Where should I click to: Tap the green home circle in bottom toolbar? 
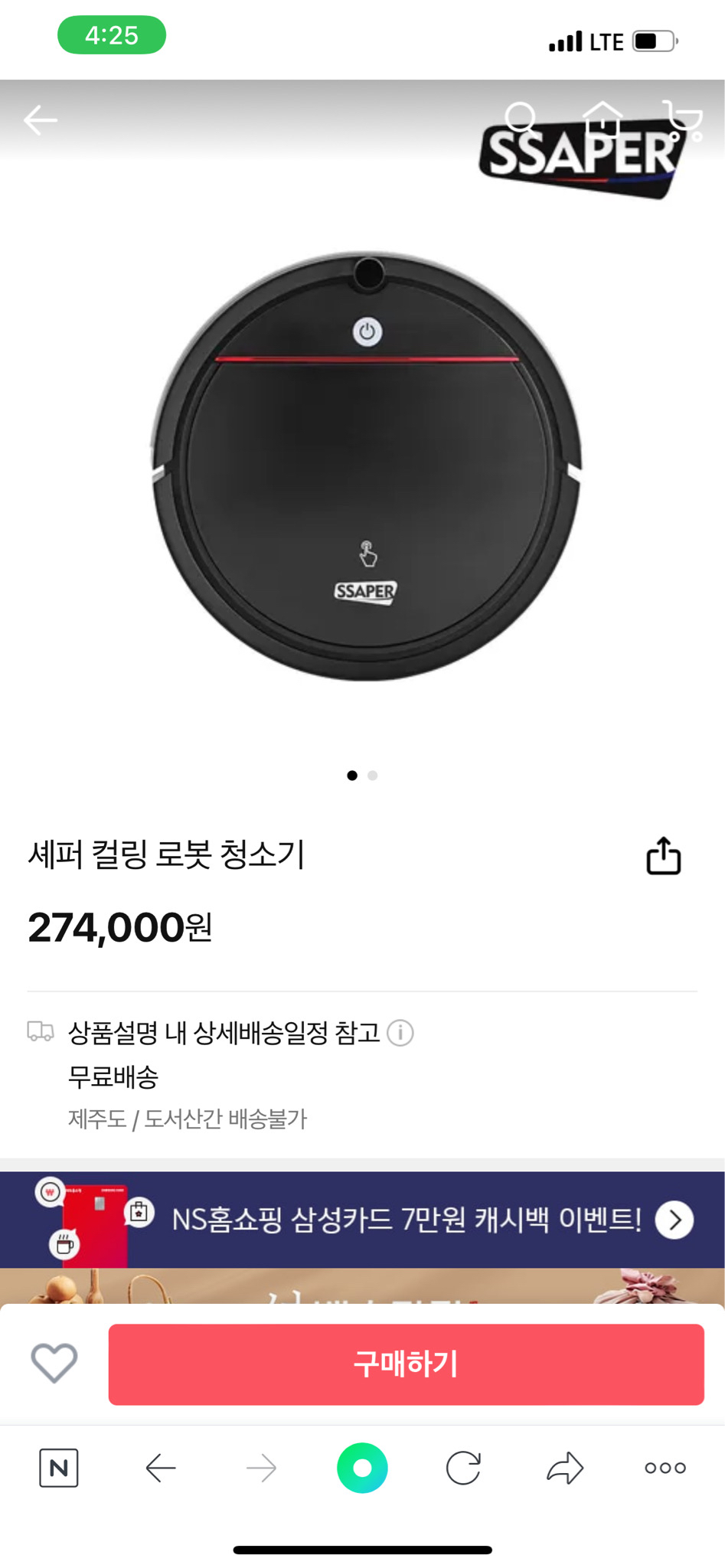tap(362, 1468)
